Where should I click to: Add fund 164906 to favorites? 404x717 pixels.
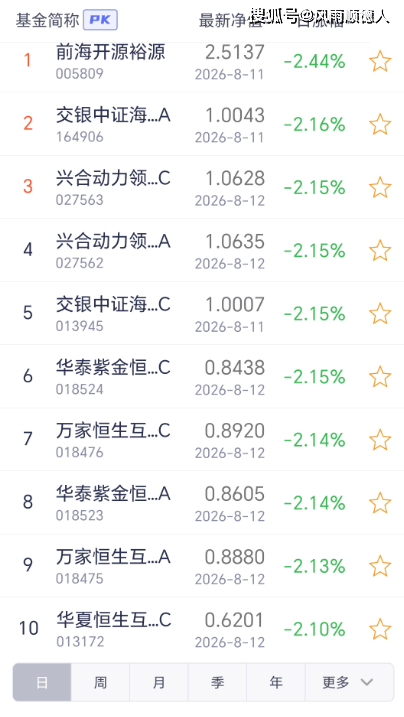point(380,124)
